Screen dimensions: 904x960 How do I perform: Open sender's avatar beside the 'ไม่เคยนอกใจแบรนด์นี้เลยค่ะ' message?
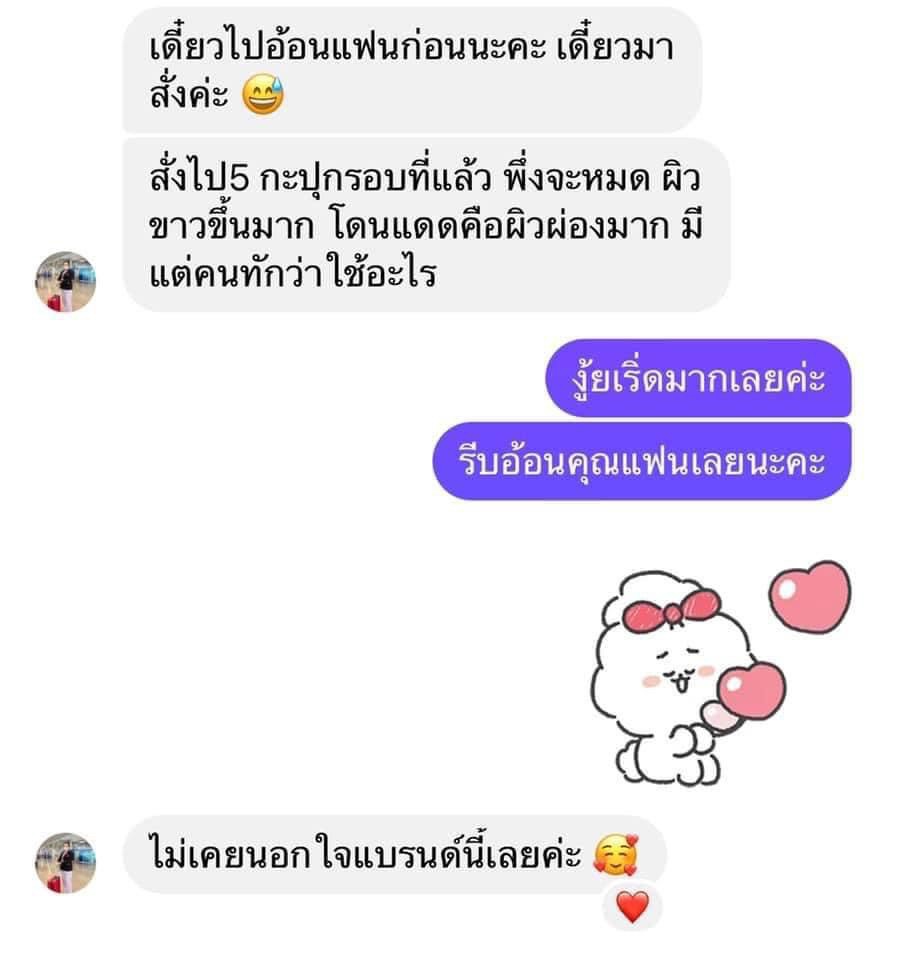[x=65, y=862]
